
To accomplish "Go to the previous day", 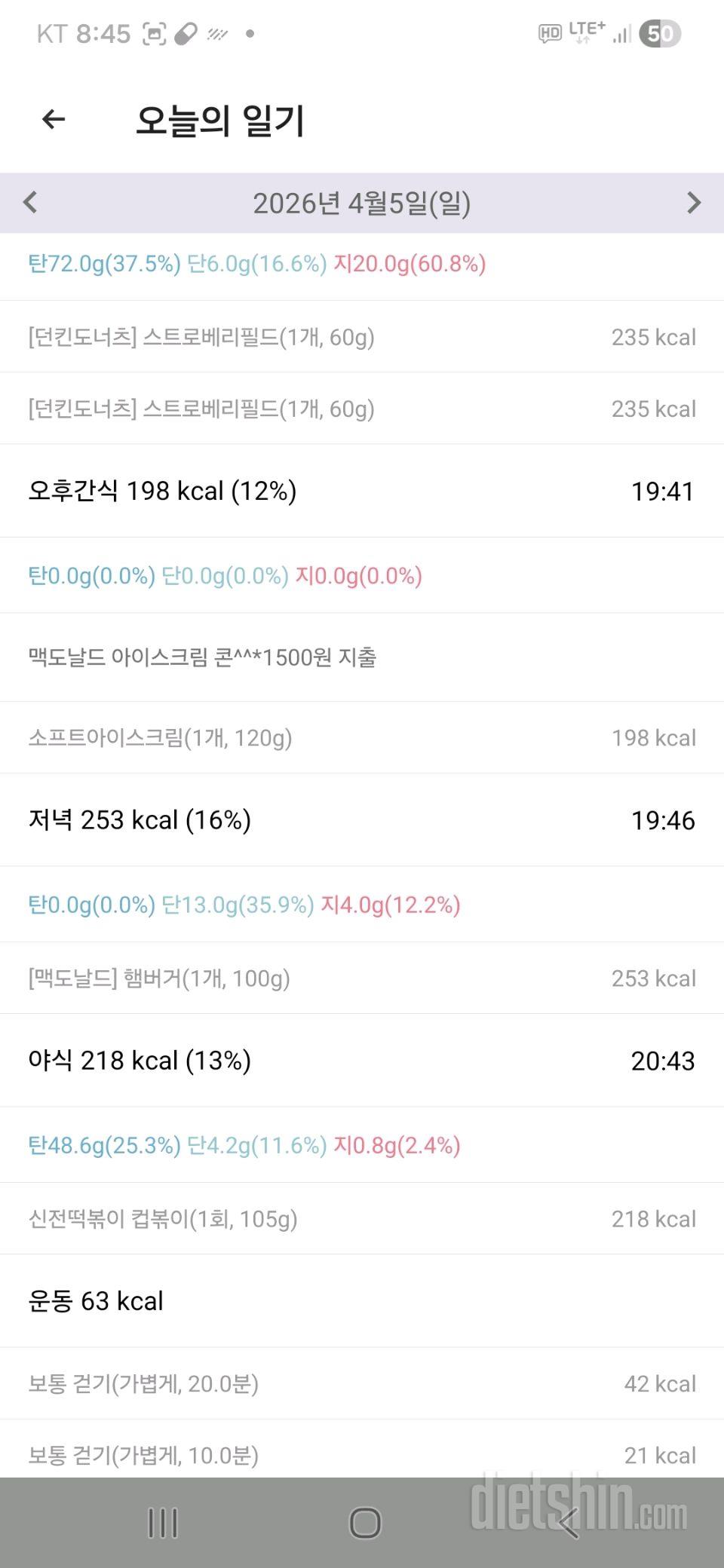I will click(x=30, y=202).
